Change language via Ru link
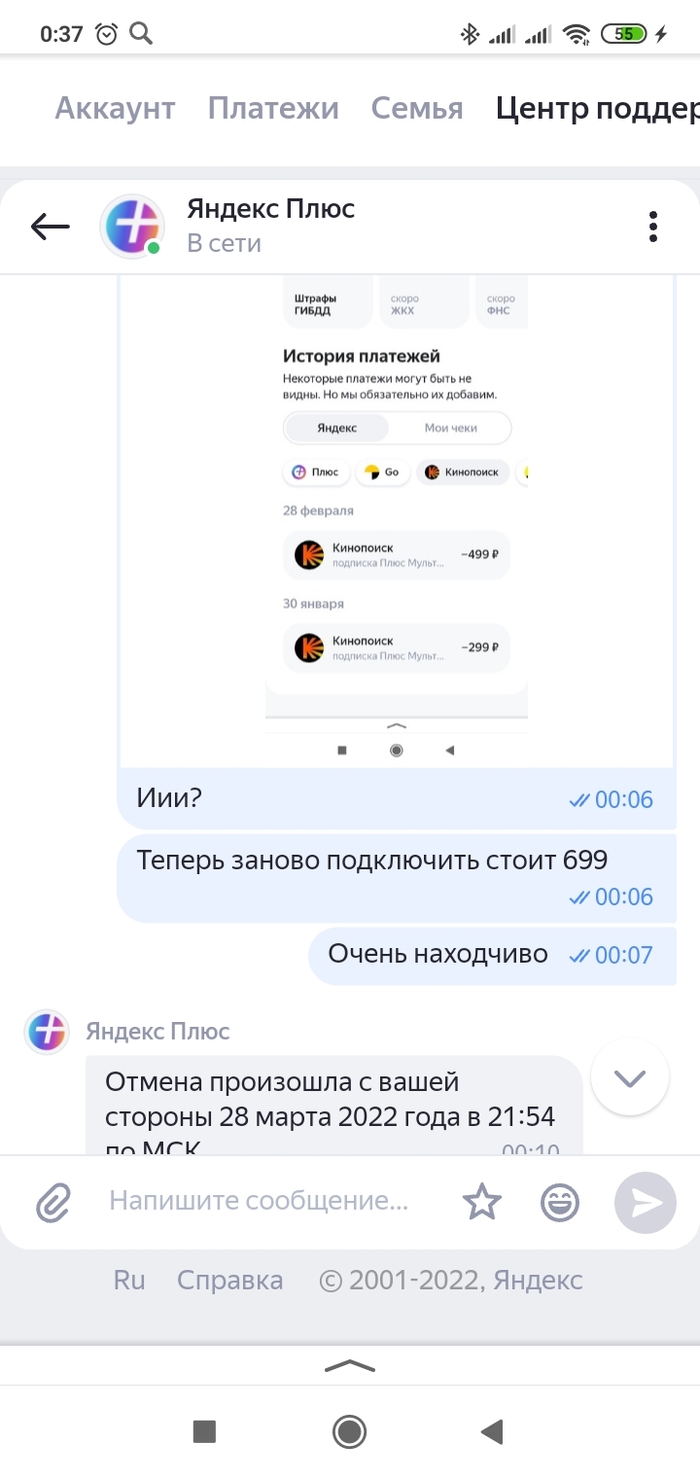This screenshot has height=1478, width=700. click(x=129, y=1280)
